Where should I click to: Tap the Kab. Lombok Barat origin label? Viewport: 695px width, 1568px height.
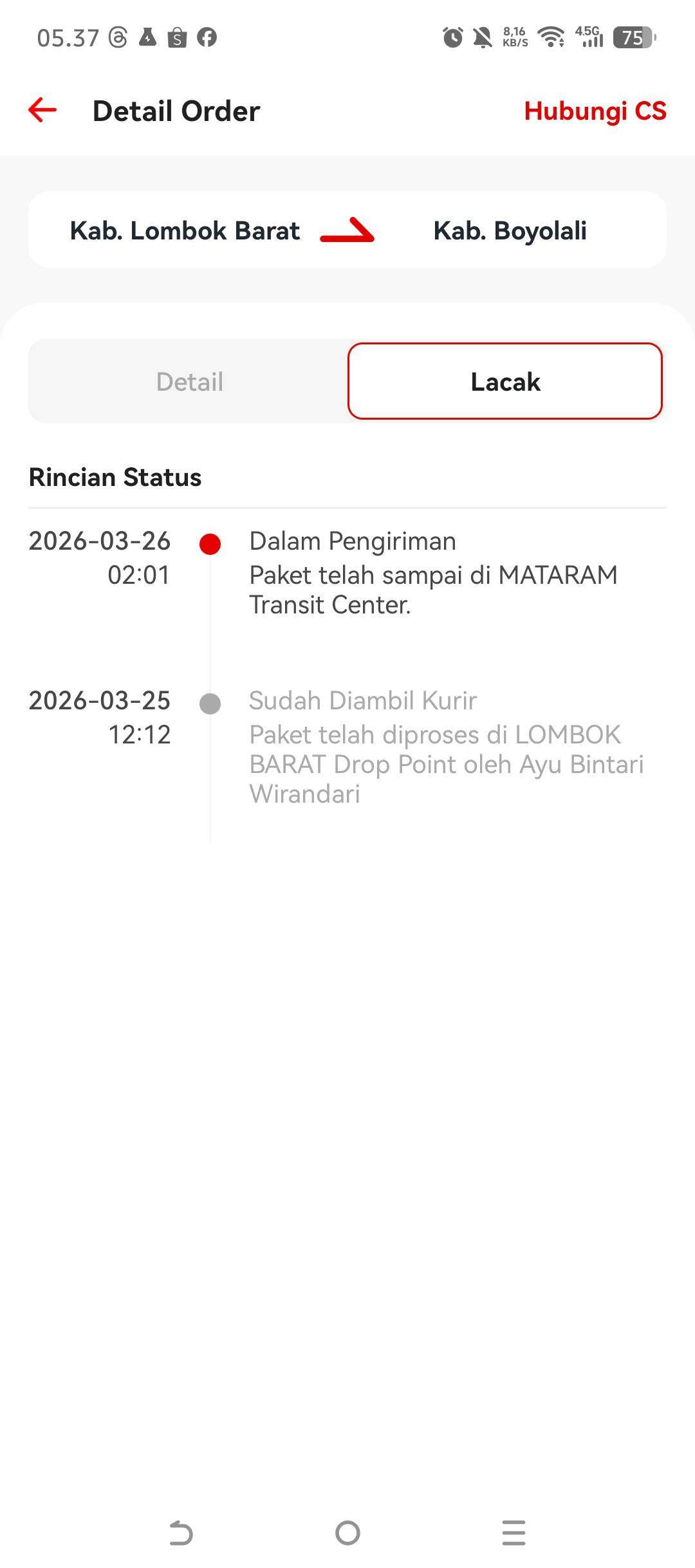[184, 230]
